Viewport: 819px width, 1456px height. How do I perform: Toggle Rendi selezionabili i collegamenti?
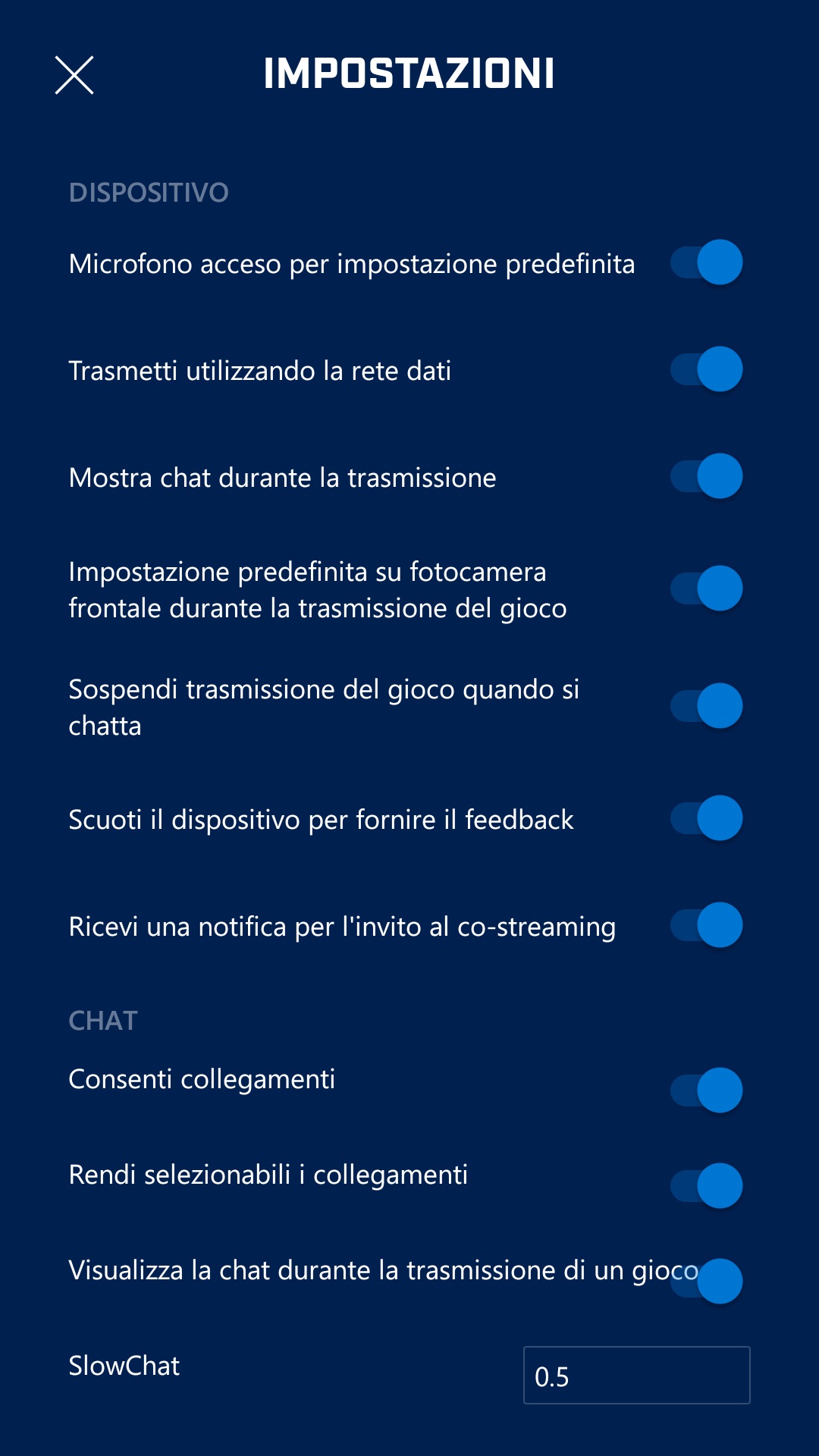tap(706, 1187)
